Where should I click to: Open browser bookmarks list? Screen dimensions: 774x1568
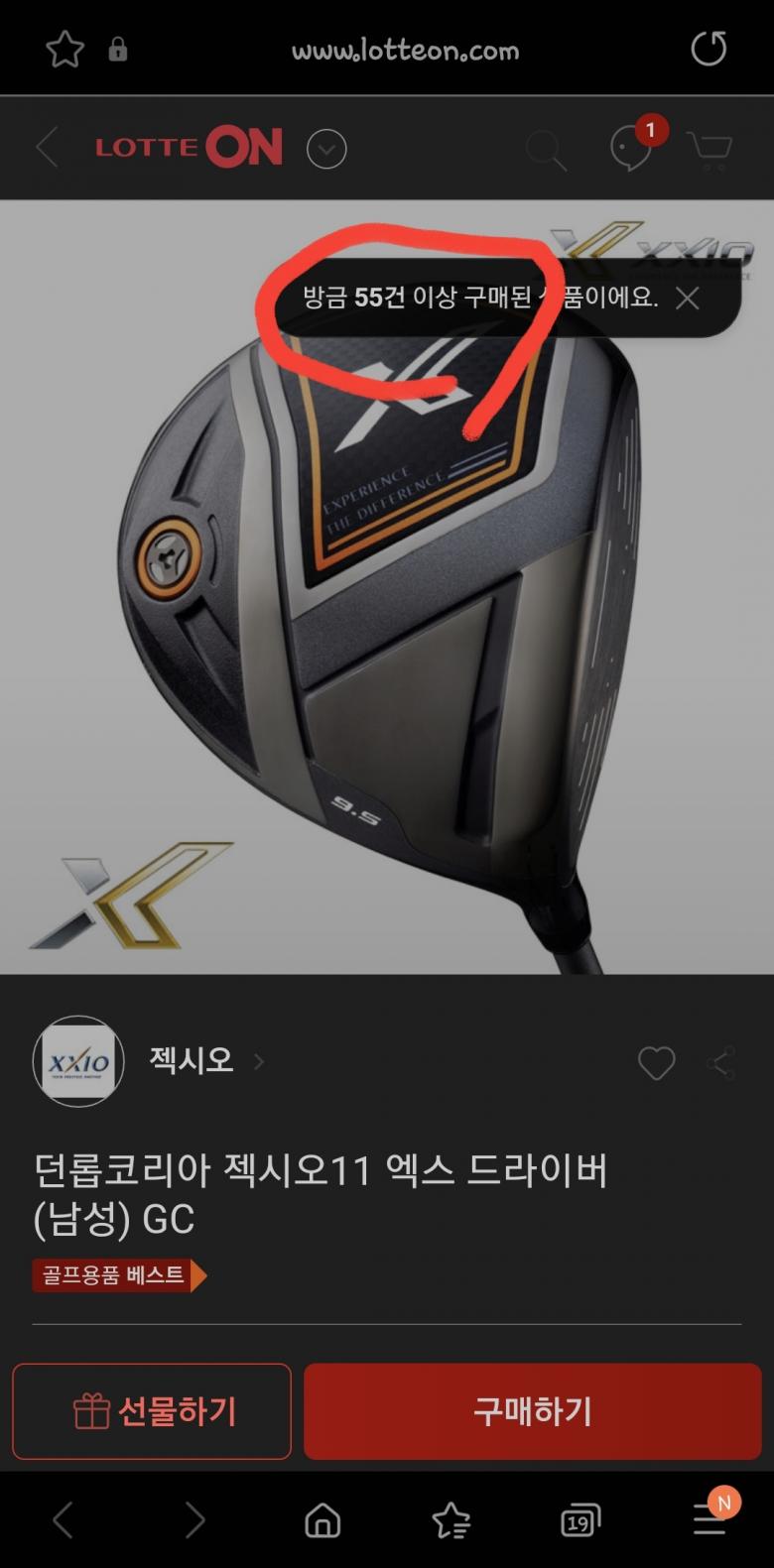(x=451, y=1519)
